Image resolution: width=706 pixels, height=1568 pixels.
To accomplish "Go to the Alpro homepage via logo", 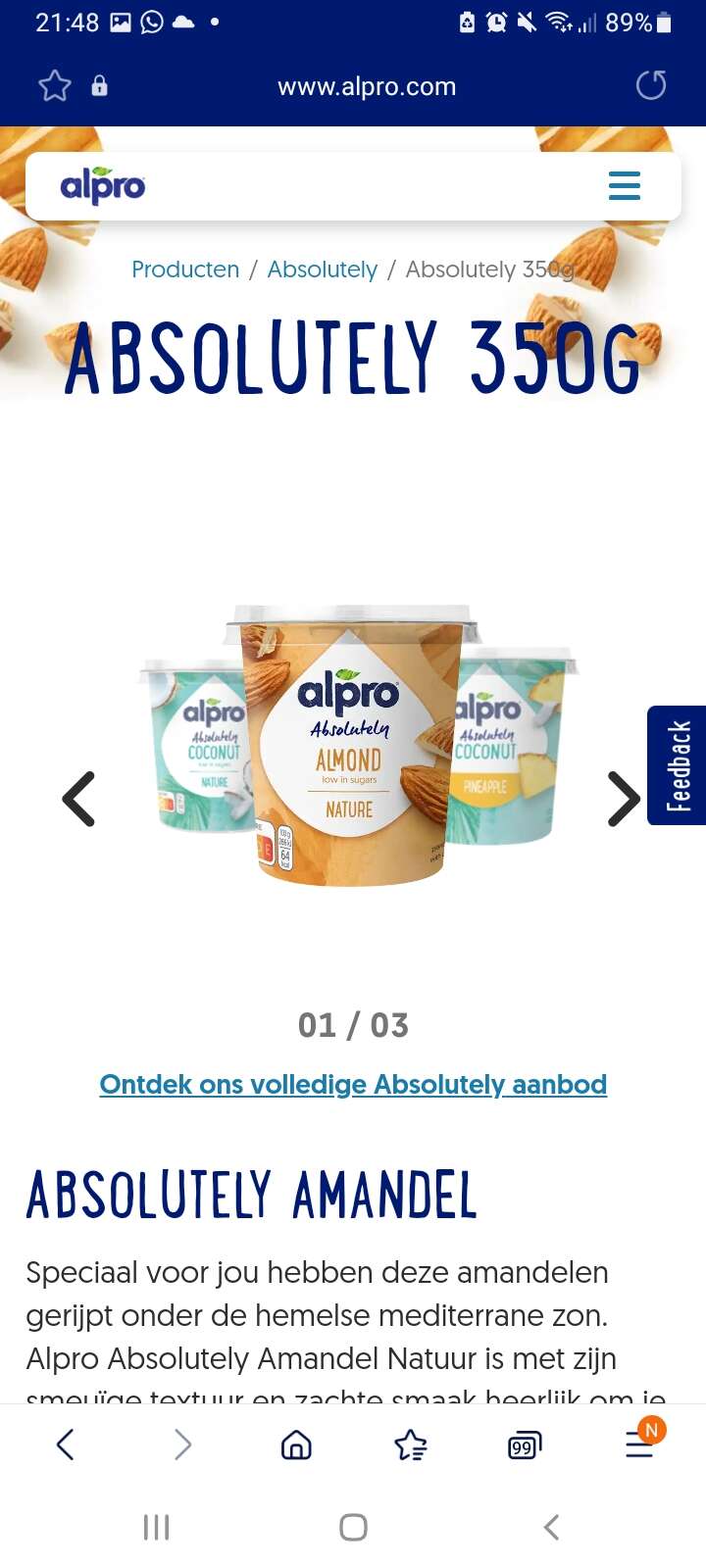I will coord(103,185).
